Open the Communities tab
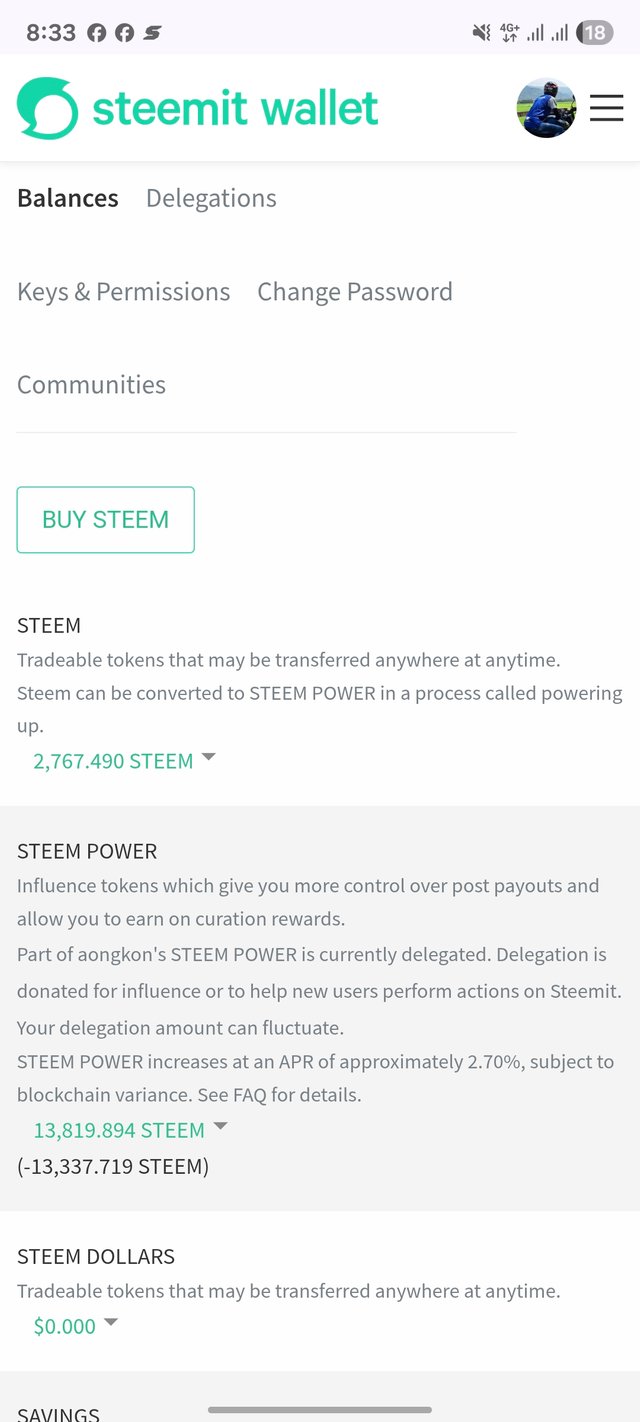Screen dimensions: 640x1422 pyautogui.click(x=92, y=385)
